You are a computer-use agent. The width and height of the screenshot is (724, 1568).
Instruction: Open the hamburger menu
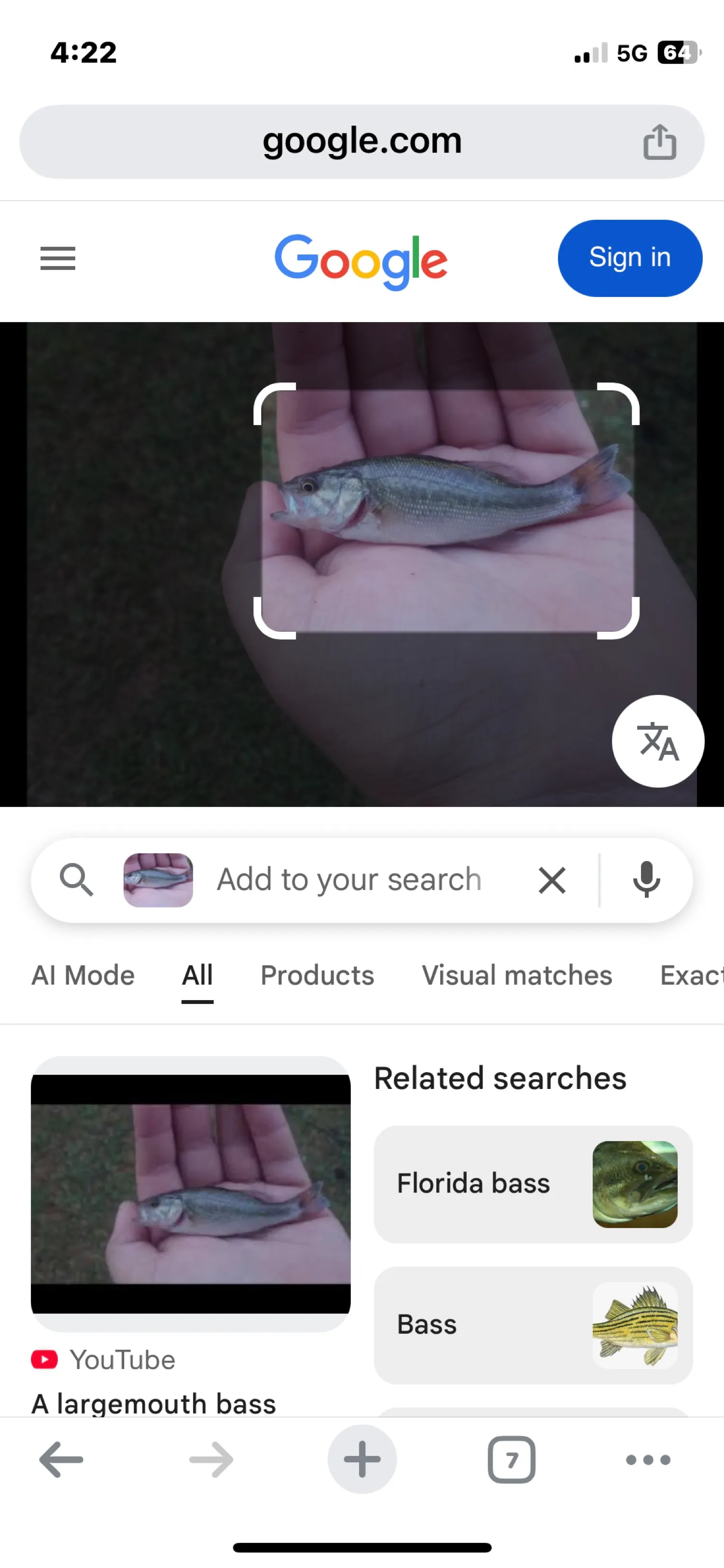pos(58,258)
